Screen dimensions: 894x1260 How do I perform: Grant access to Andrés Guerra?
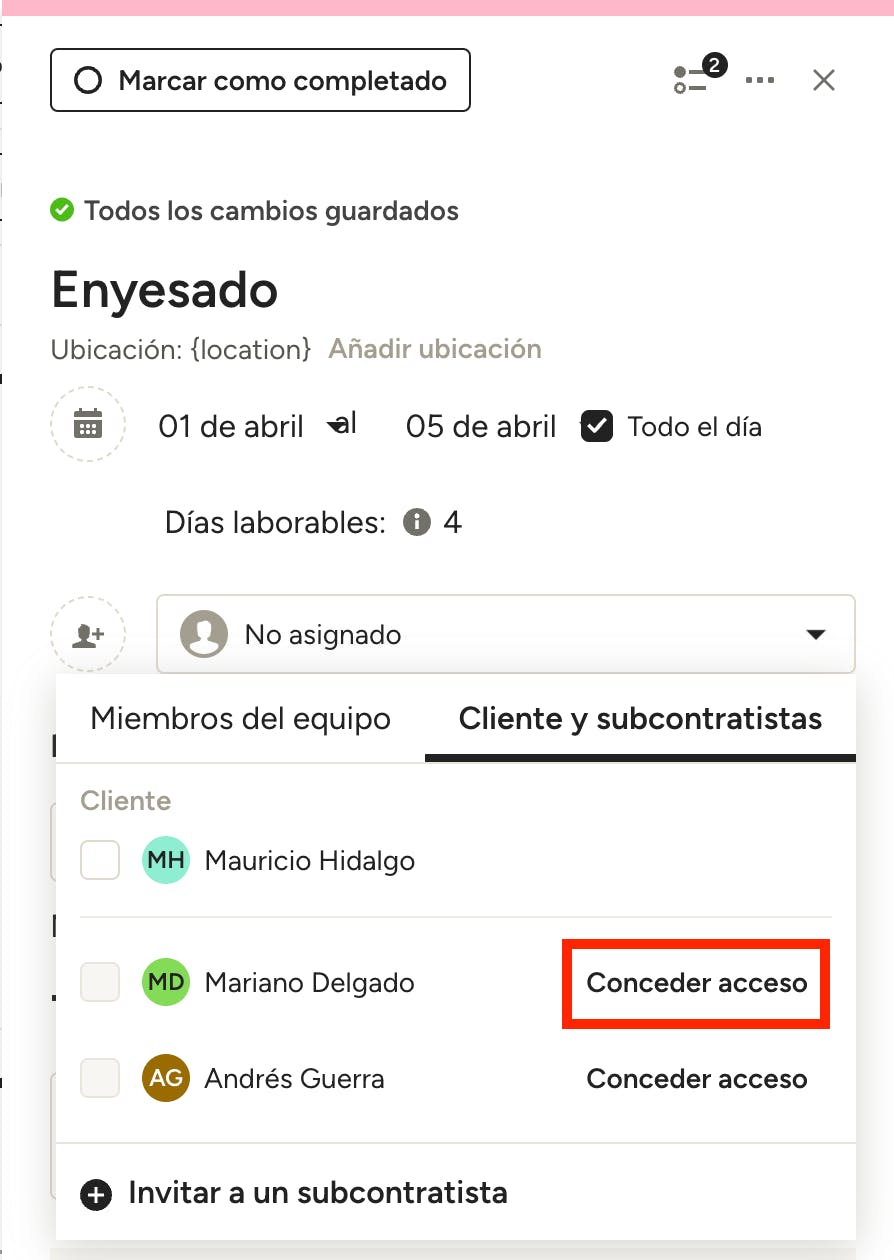[x=696, y=1079]
